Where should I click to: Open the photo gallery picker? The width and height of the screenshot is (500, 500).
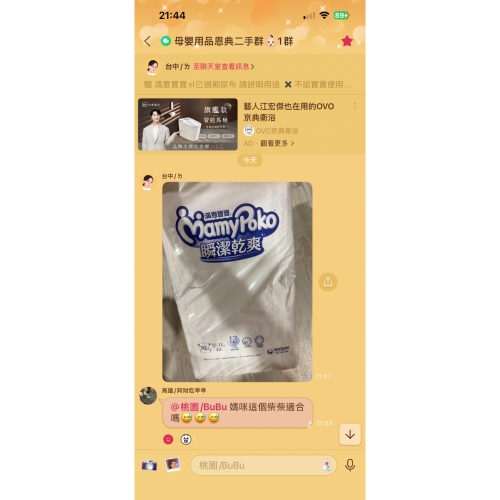click(173, 465)
